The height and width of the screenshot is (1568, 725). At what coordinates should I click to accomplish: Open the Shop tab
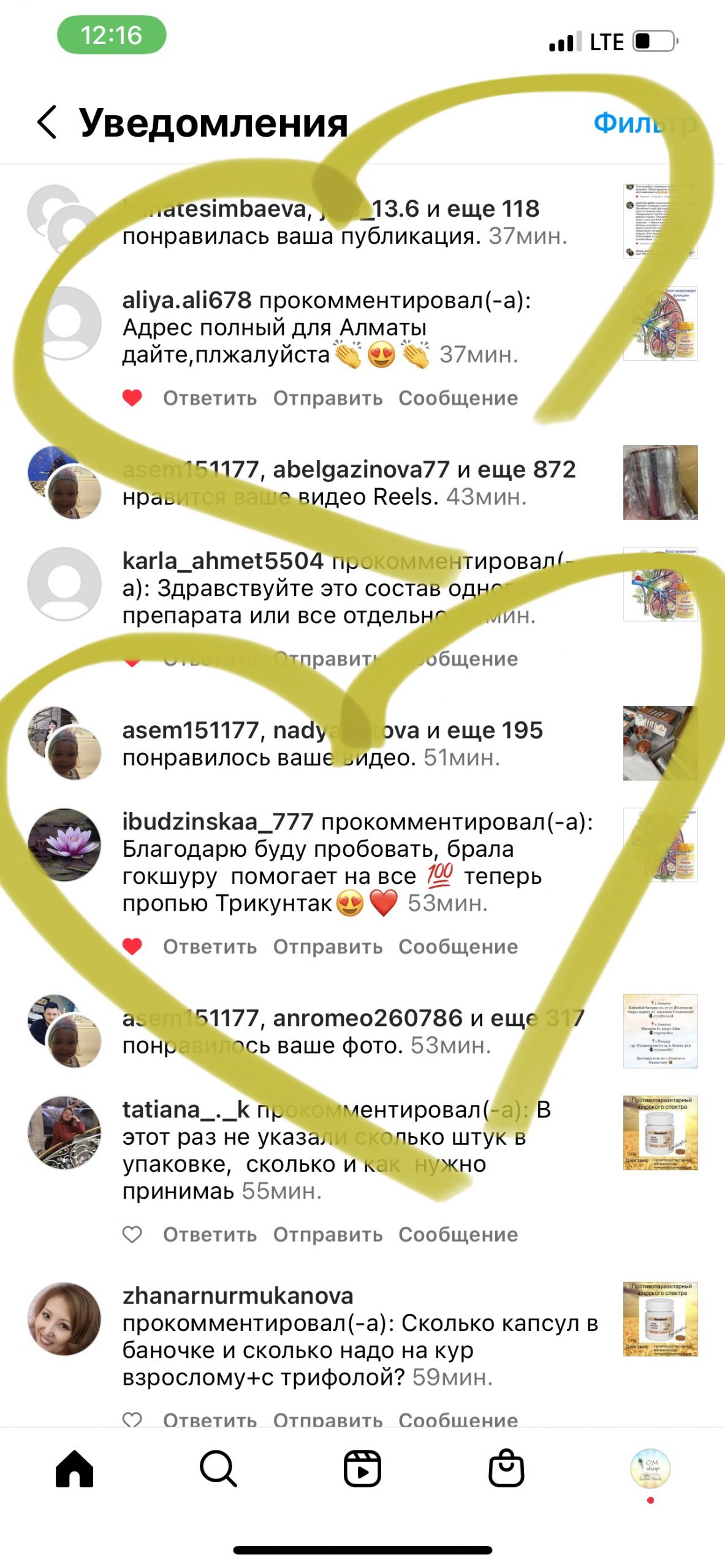506,1468
